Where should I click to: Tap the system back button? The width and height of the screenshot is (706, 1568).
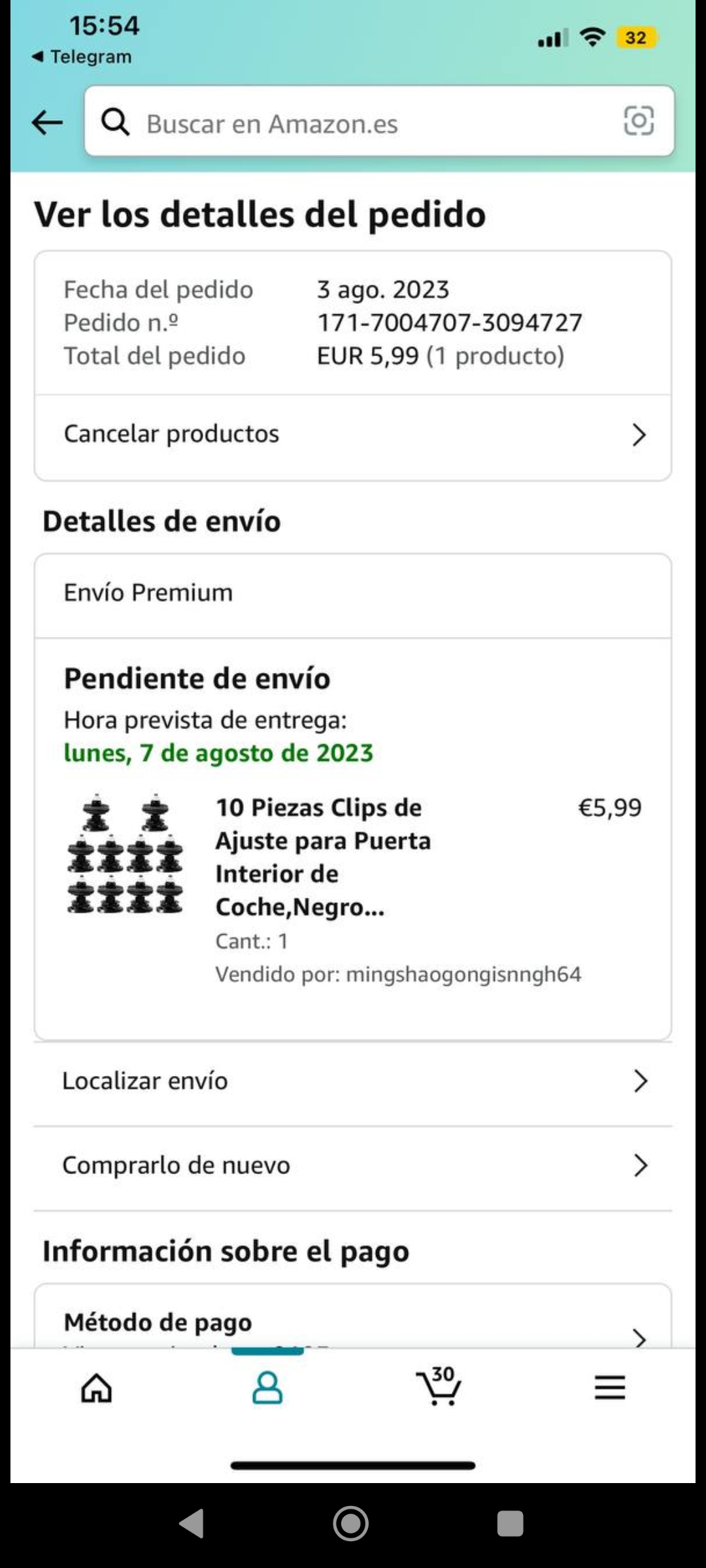(192, 1524)
